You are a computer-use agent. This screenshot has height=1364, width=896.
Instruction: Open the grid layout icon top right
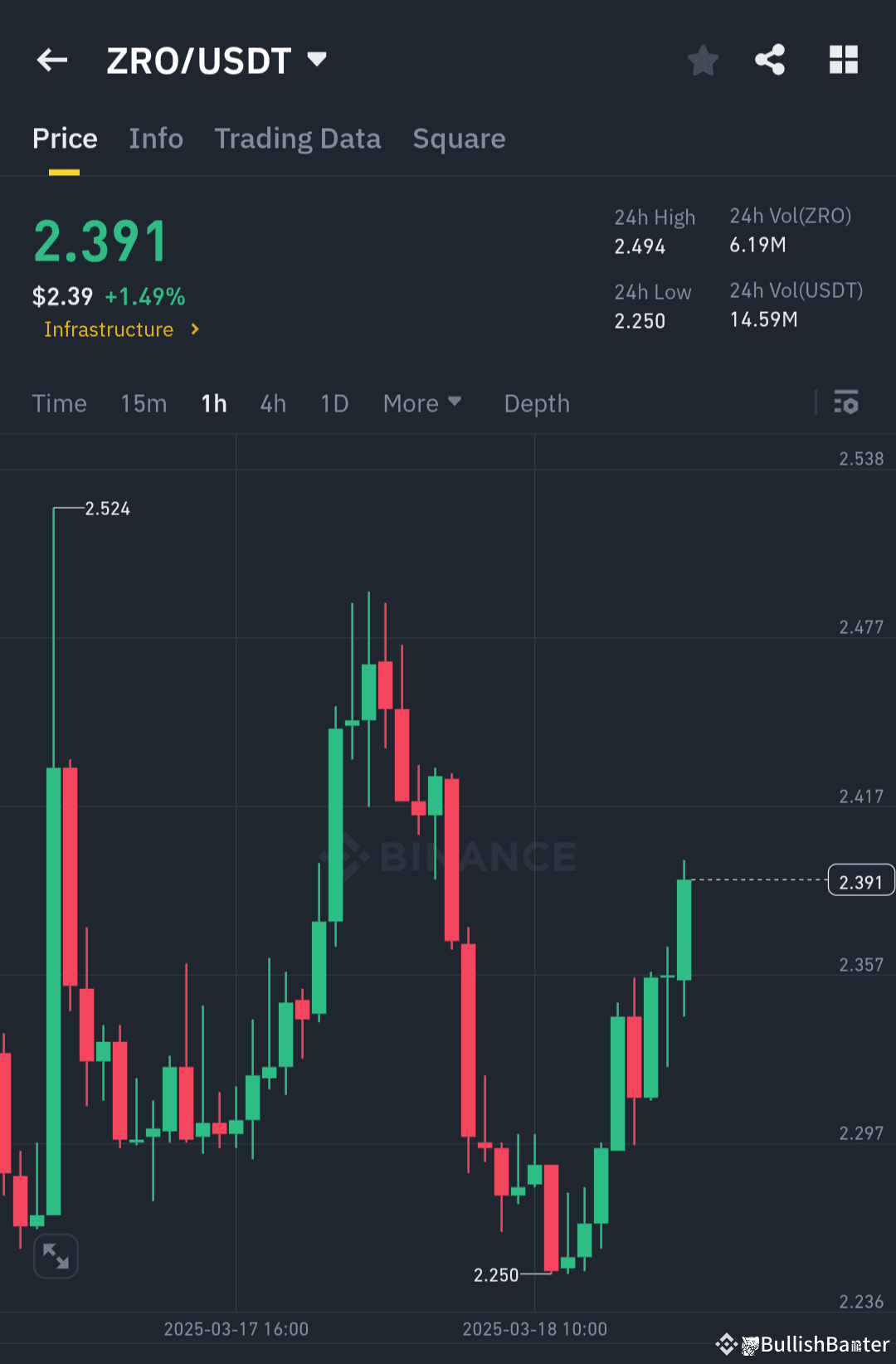pyautogui.click(x=843, y=60)
